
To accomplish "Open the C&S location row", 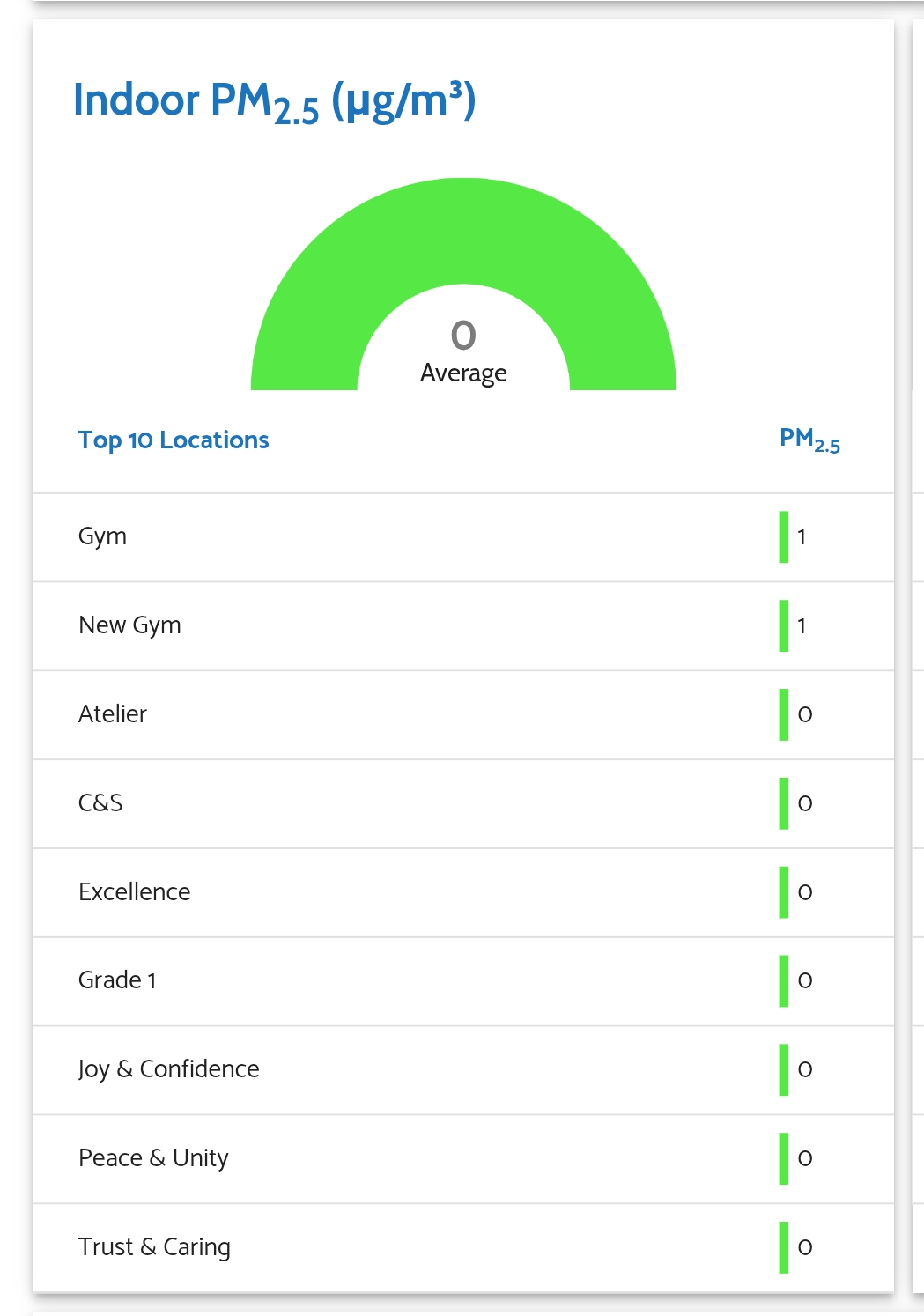I will click(x=100, y=803).
